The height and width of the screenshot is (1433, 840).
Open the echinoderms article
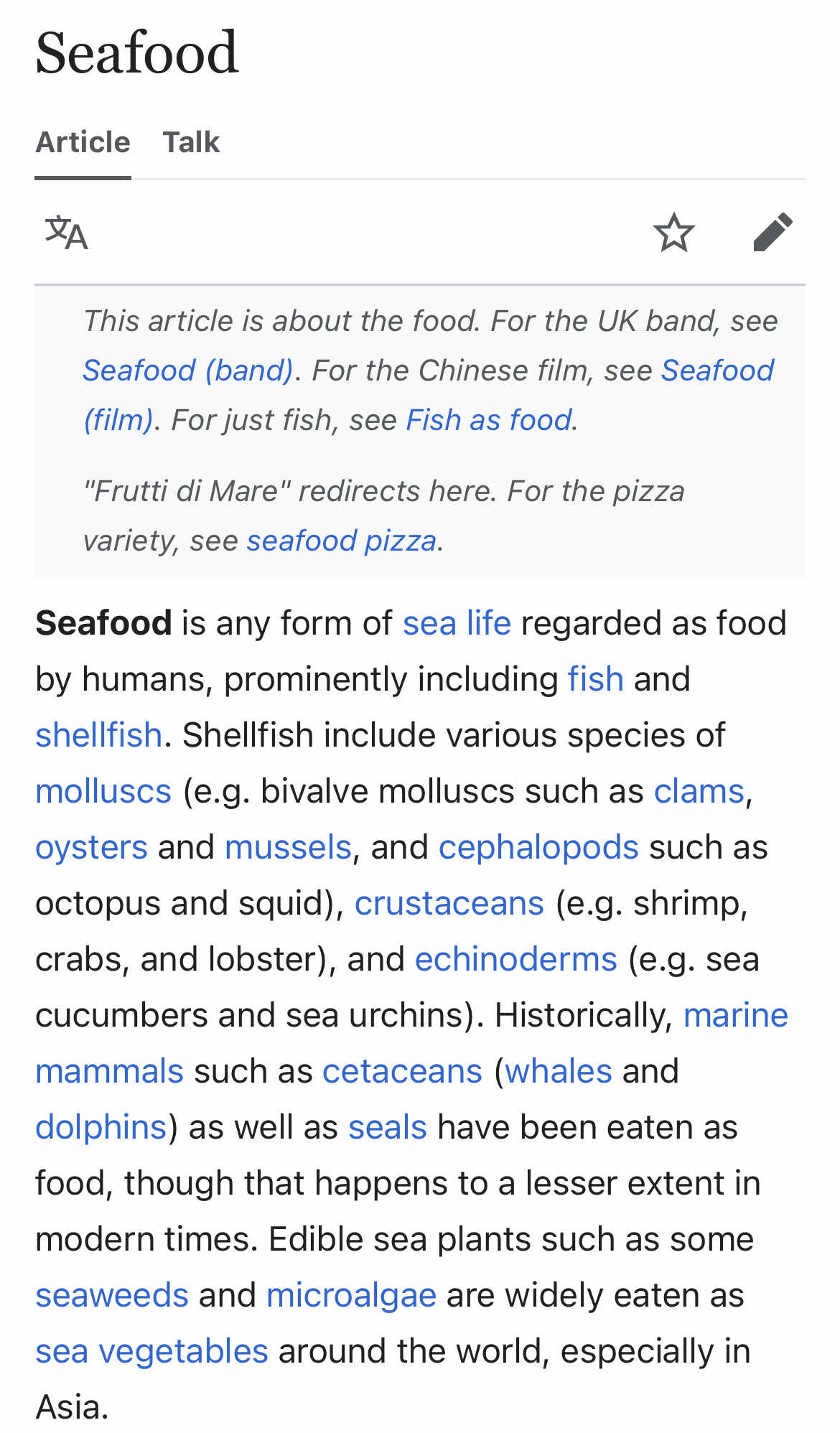pos(516,959)
